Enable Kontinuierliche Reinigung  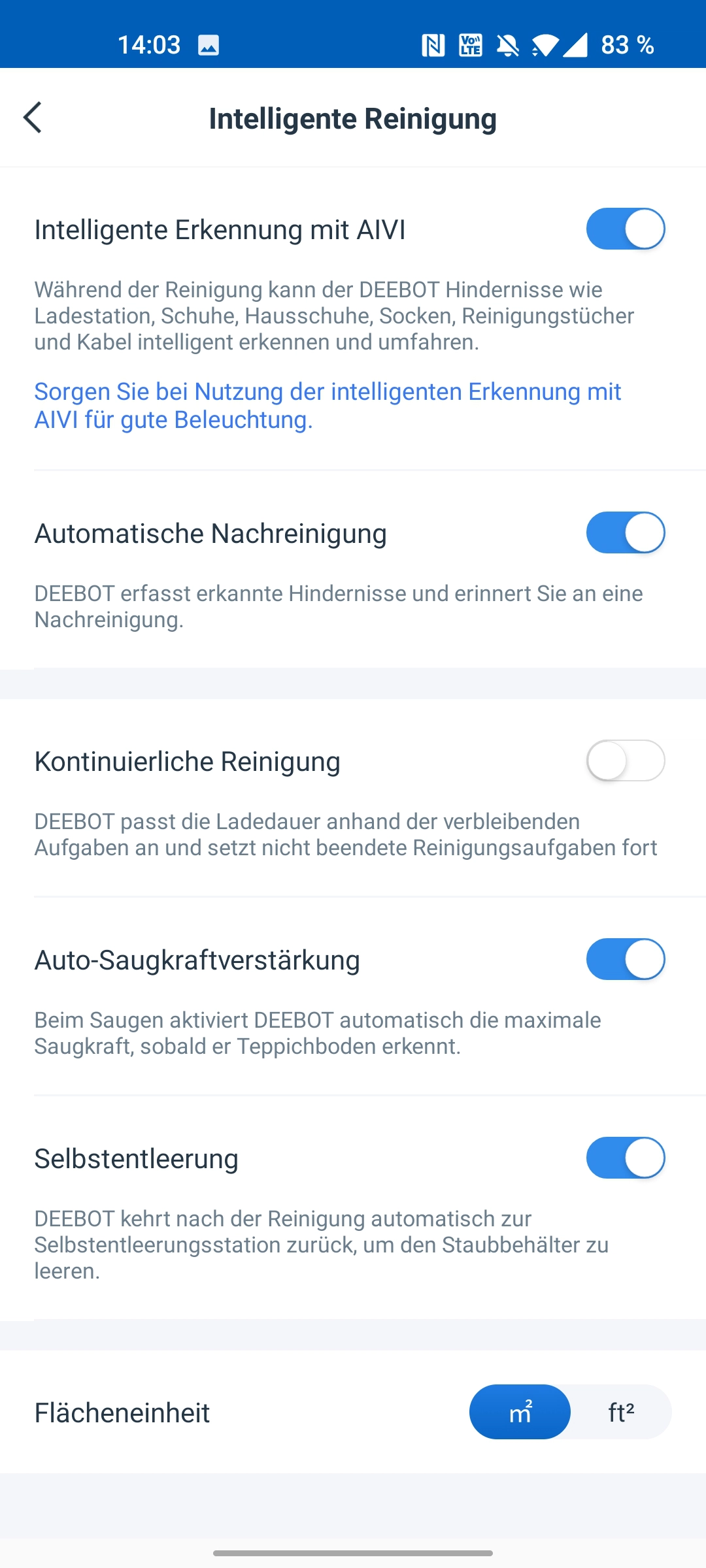pyautogui.click(x=626, y=760)
